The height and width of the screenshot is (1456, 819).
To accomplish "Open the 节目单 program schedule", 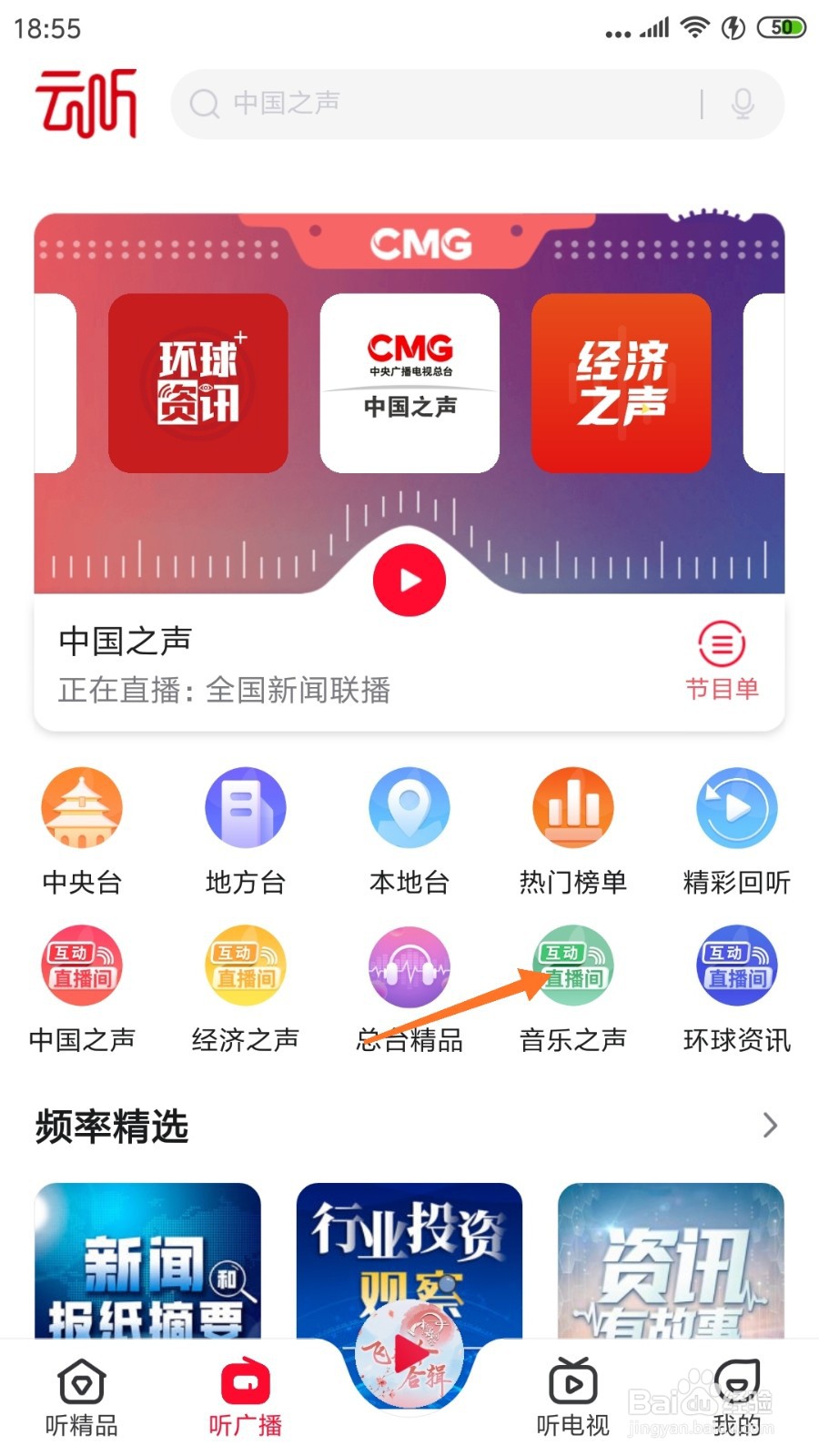I will [x=722, y=660].
